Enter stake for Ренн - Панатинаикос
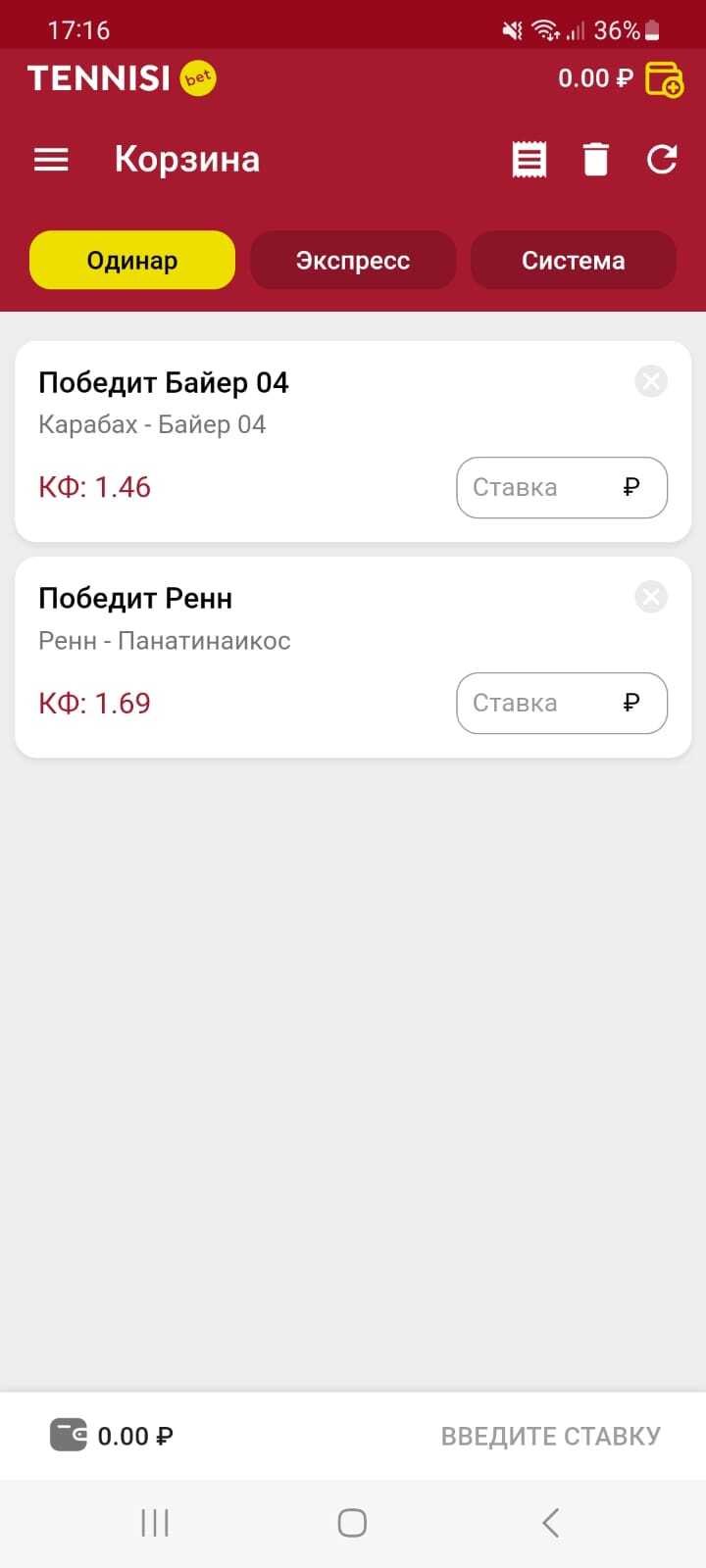706x1568 pixels. 561,703
